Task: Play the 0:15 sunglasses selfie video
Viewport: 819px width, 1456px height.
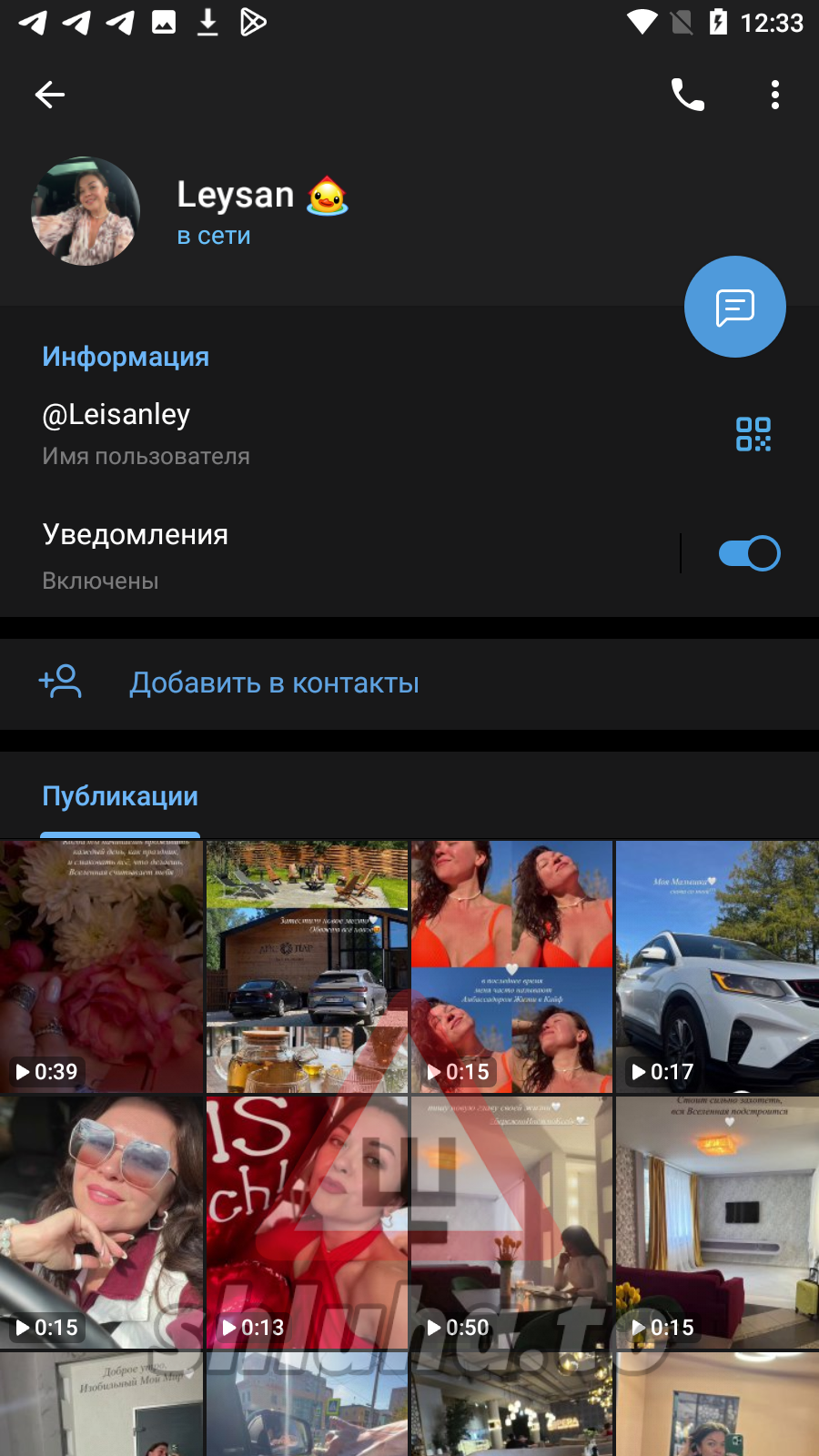Action: pyautogui.click(x=101, y=1222)
